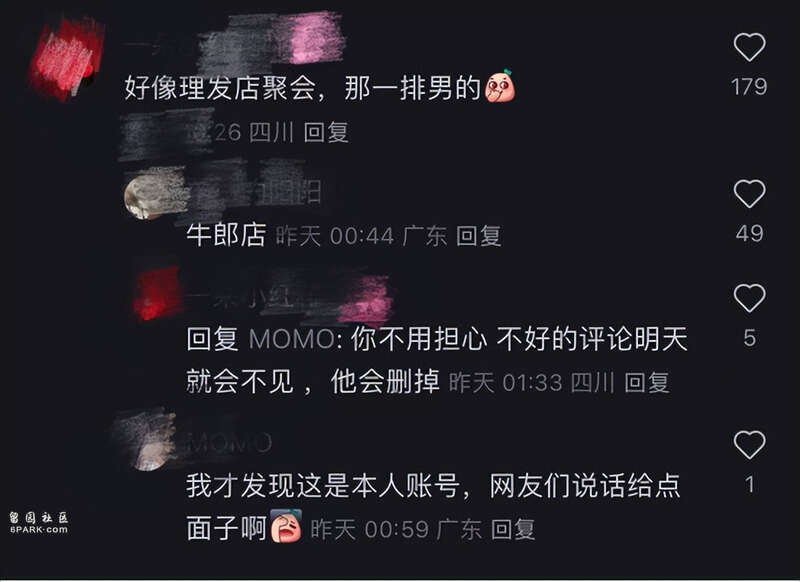This screenshot has height=582, width=800.
Task: Reply to the 牛郎店 comment
Action: click(x=478, y=236)
